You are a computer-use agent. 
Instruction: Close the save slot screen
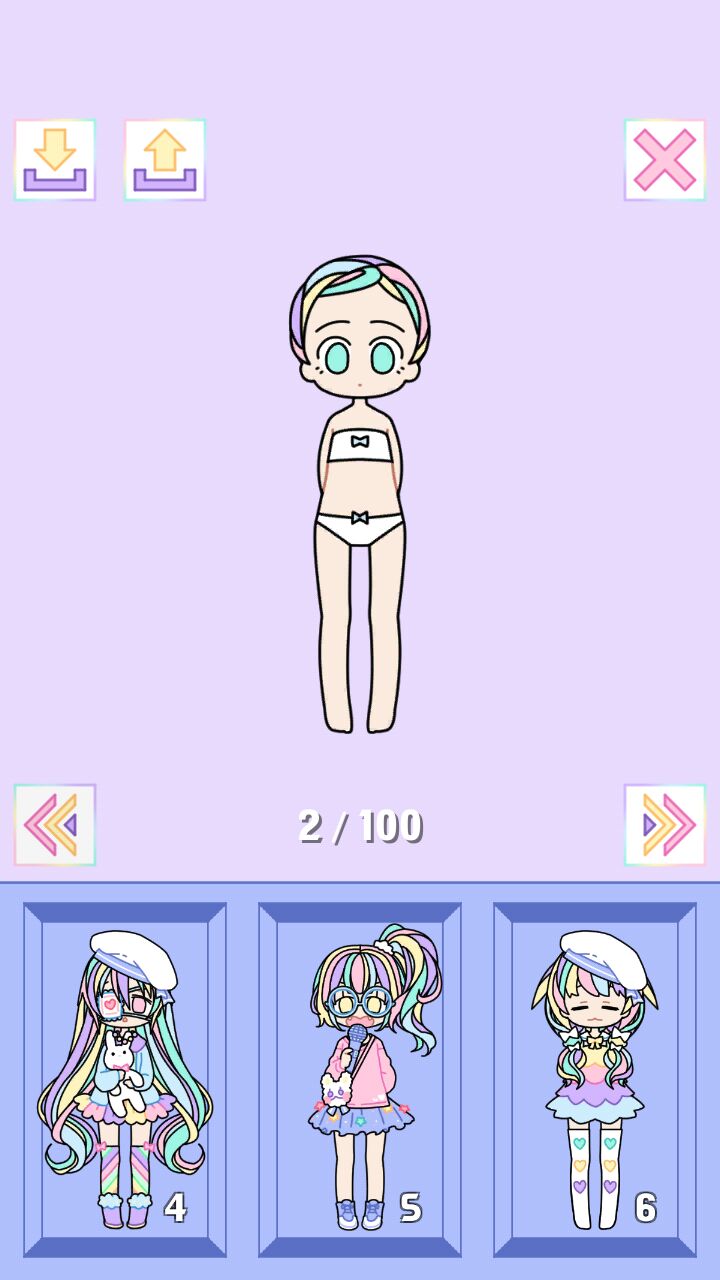click(664, 160)
